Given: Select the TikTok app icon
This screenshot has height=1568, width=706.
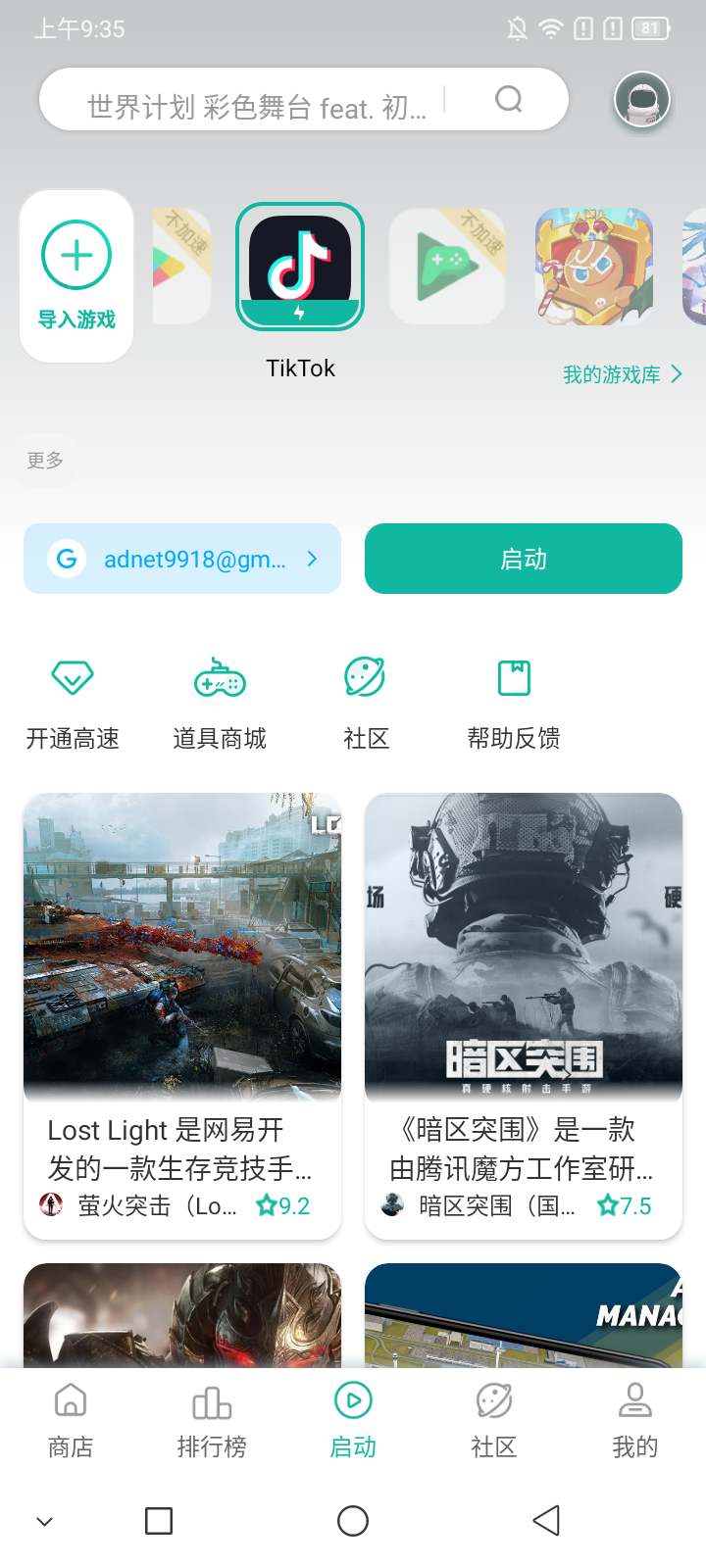Looking at the screenshot, I should [300, 267].
